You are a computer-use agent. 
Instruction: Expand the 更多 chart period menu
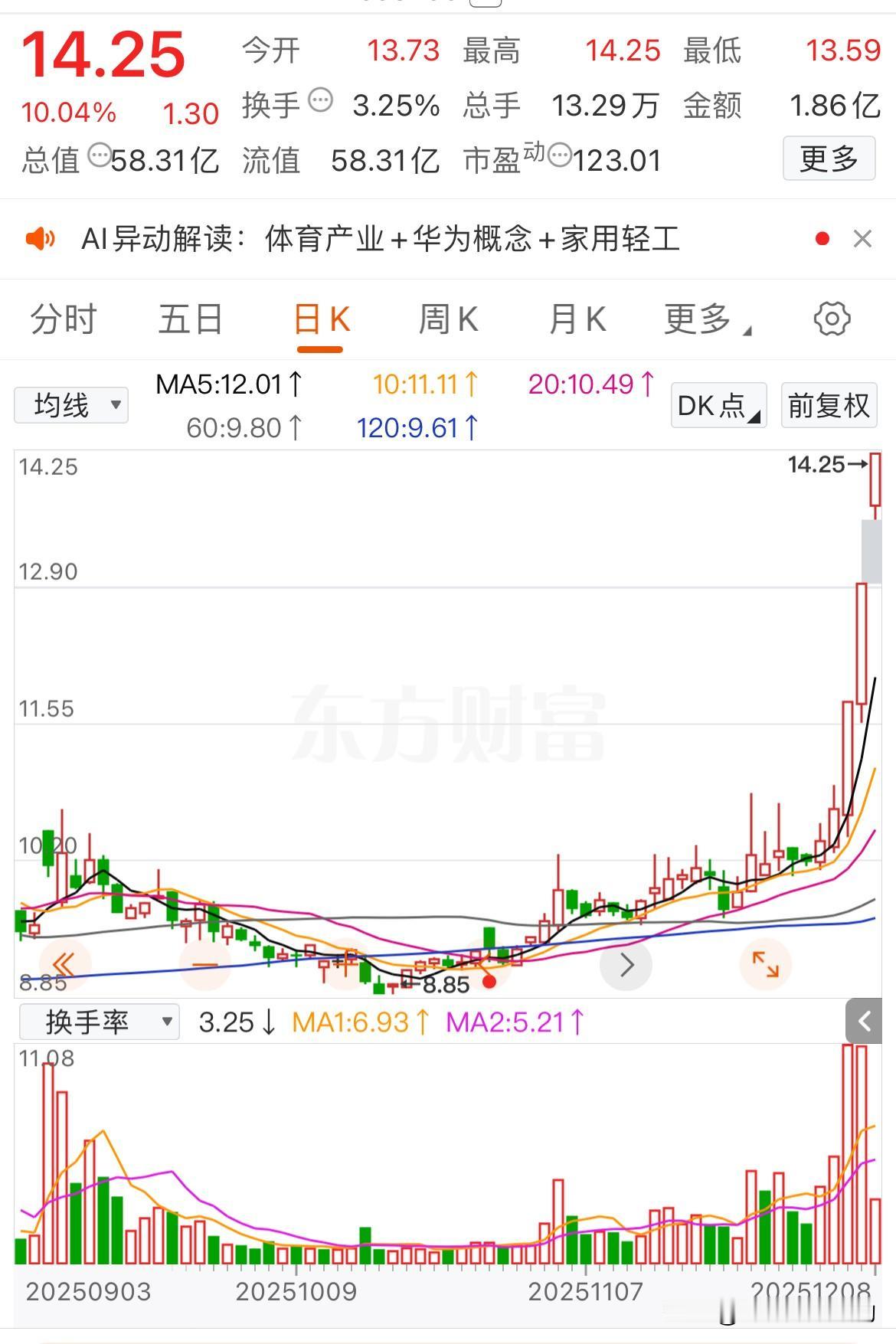(x=708, y=319)
